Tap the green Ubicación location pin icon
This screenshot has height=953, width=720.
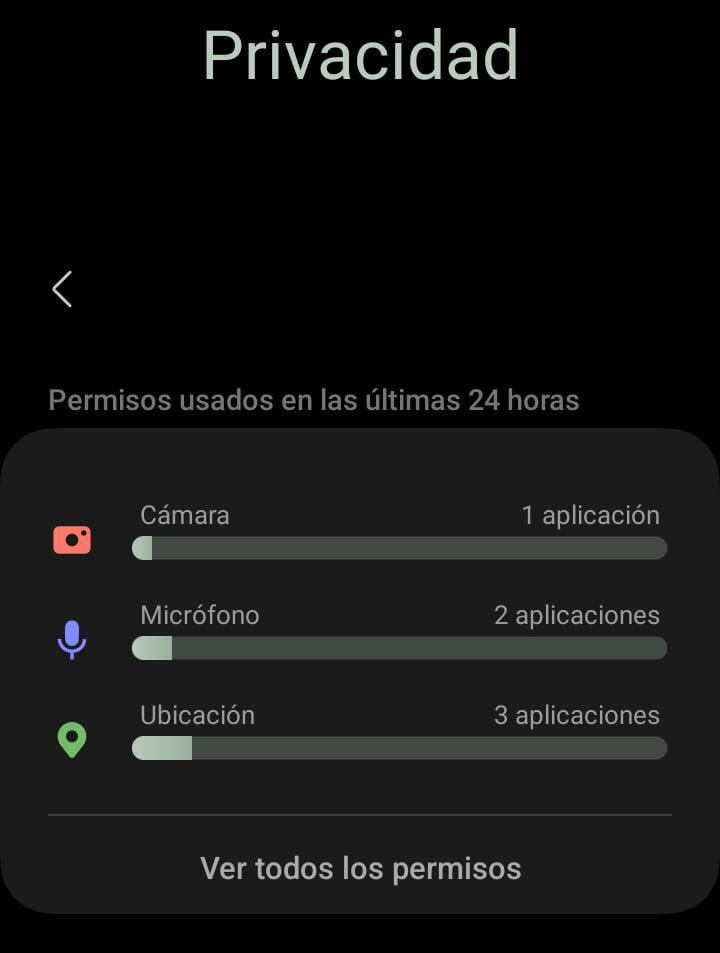(x=71, y=740)
